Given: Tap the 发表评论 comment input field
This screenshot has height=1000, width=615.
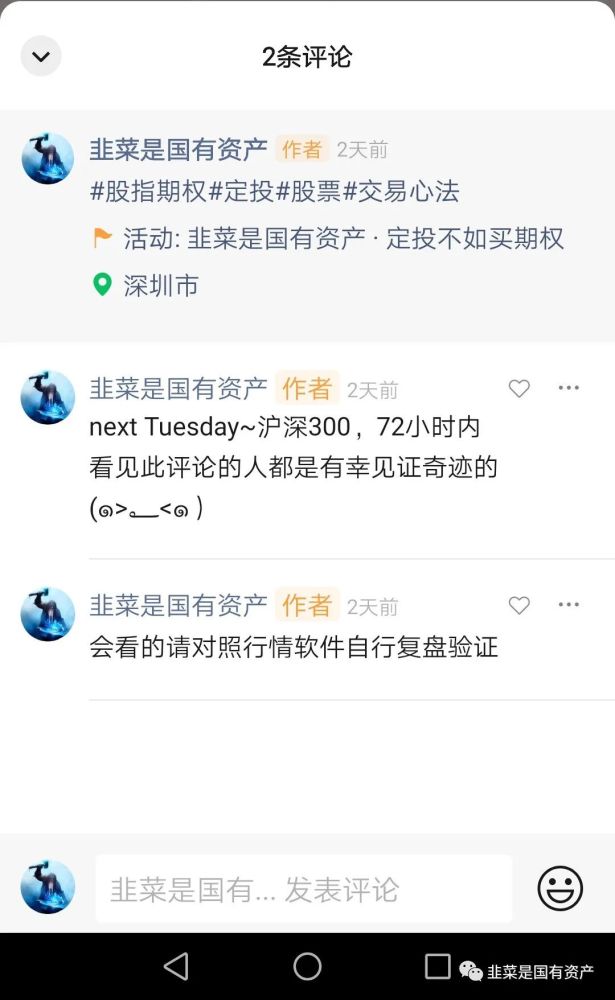Looking at the screenshot, I should point(303,888).
